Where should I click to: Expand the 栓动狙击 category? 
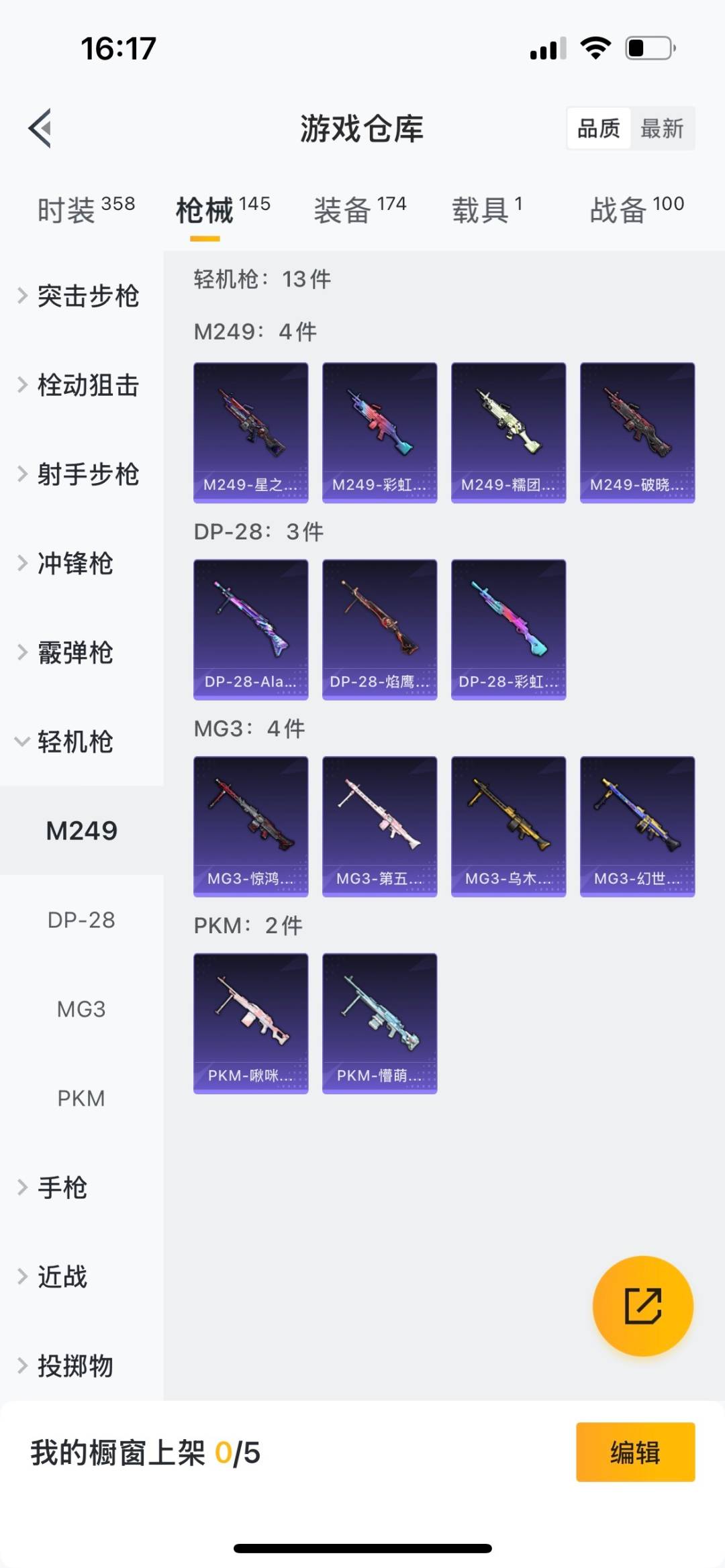point(81,385)
